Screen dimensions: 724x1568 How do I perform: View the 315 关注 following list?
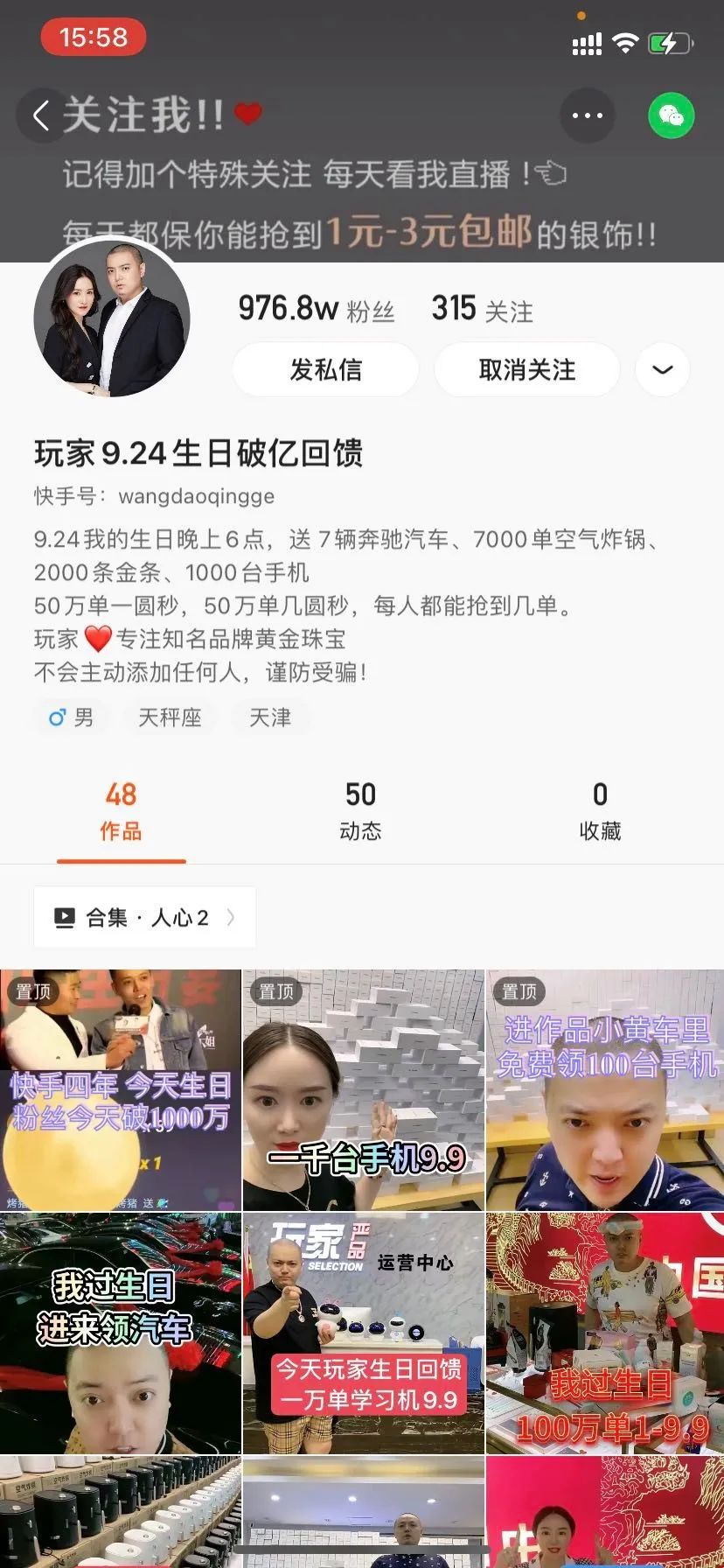point(482,309)
